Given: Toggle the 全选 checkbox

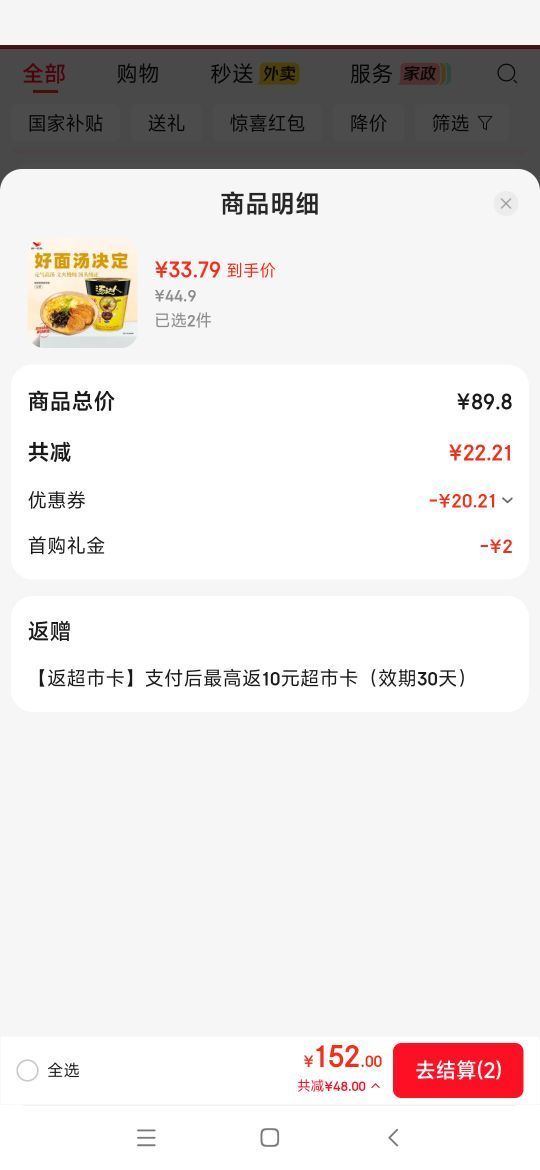Looking at the screenshot, I should 28,1071.
